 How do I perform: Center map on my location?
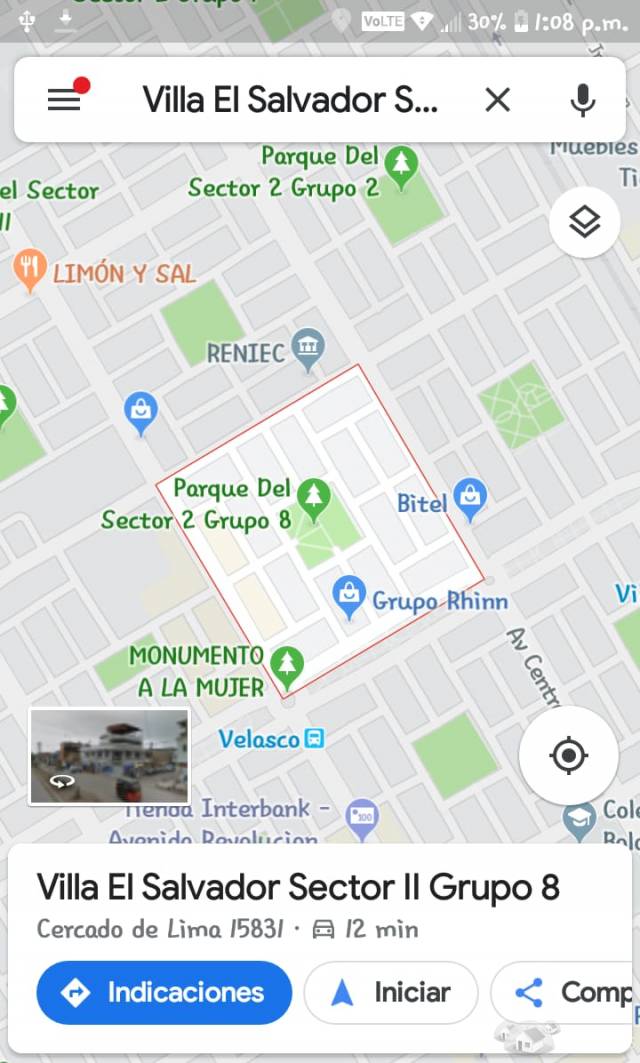pyautogui.click(x=569, y=755)
